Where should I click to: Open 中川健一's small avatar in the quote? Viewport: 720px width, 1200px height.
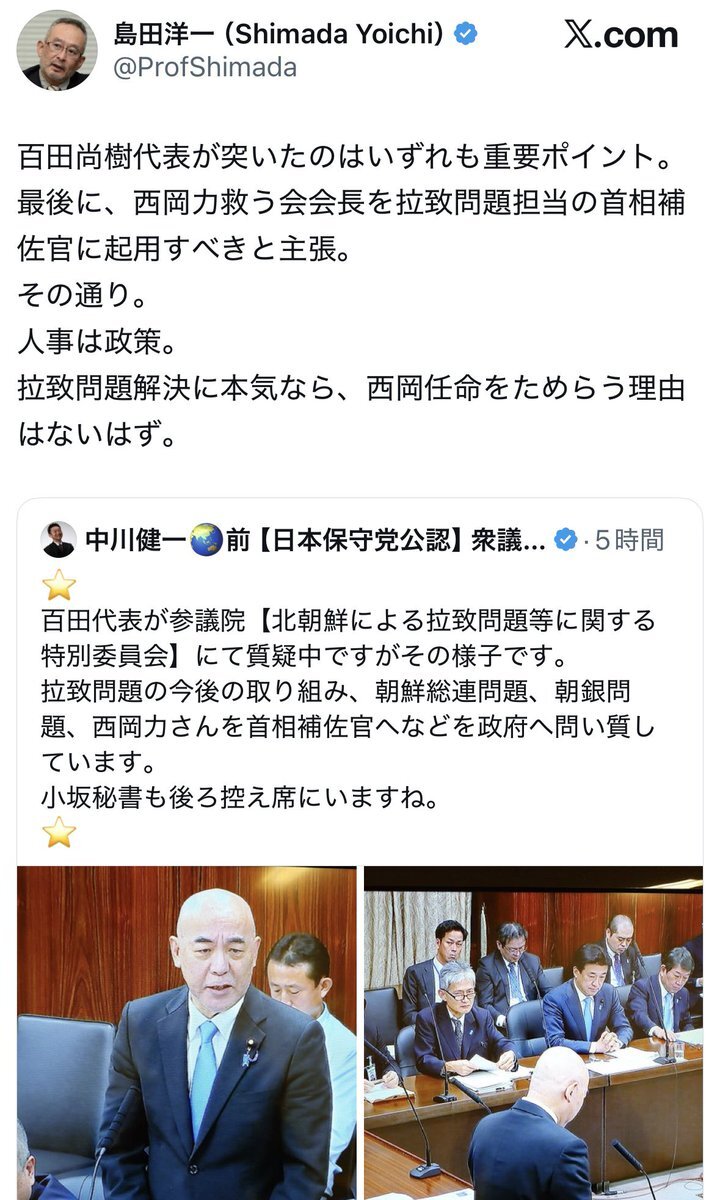pos(58,540)
